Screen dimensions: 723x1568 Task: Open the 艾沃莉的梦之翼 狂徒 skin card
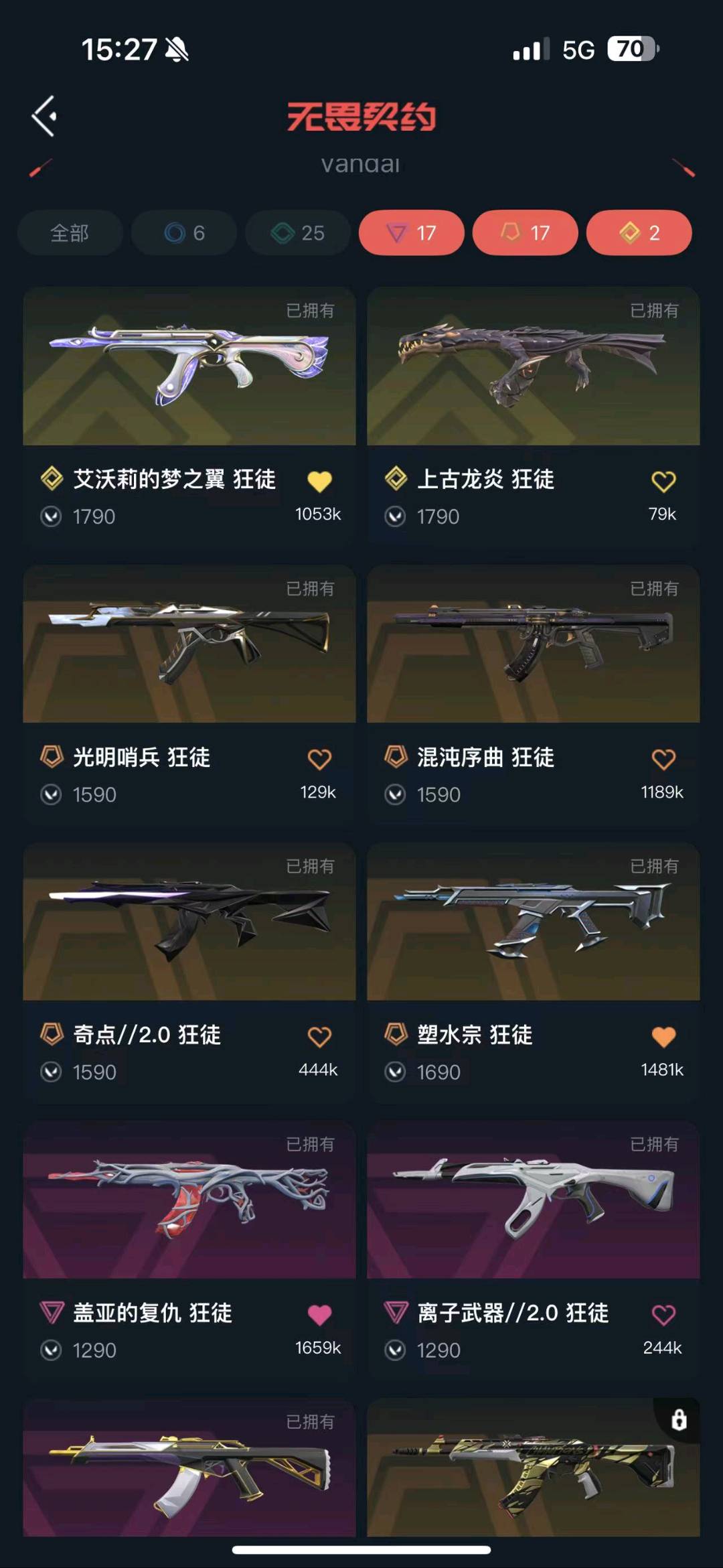(189, 367)
